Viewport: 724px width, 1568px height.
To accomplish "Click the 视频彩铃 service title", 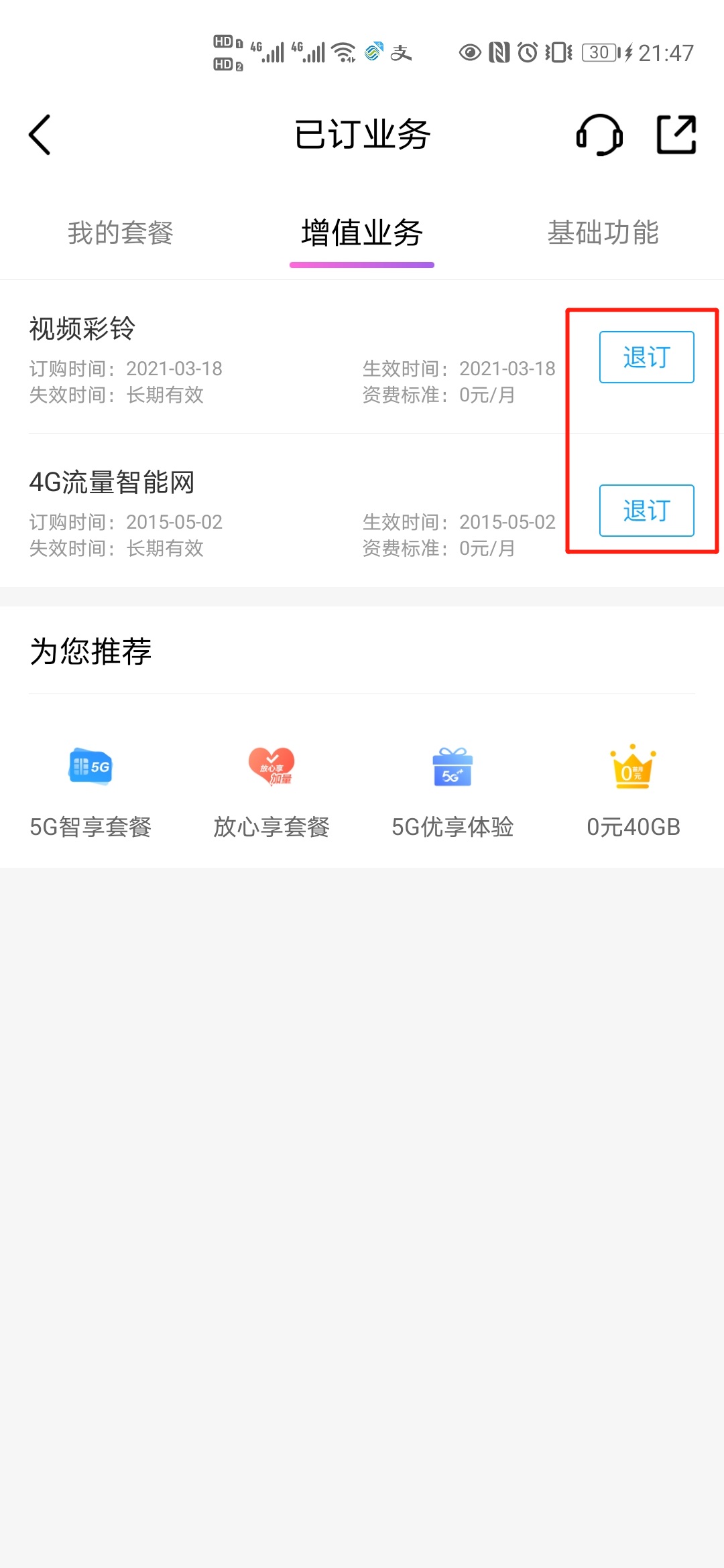I will tap(83, 328).
